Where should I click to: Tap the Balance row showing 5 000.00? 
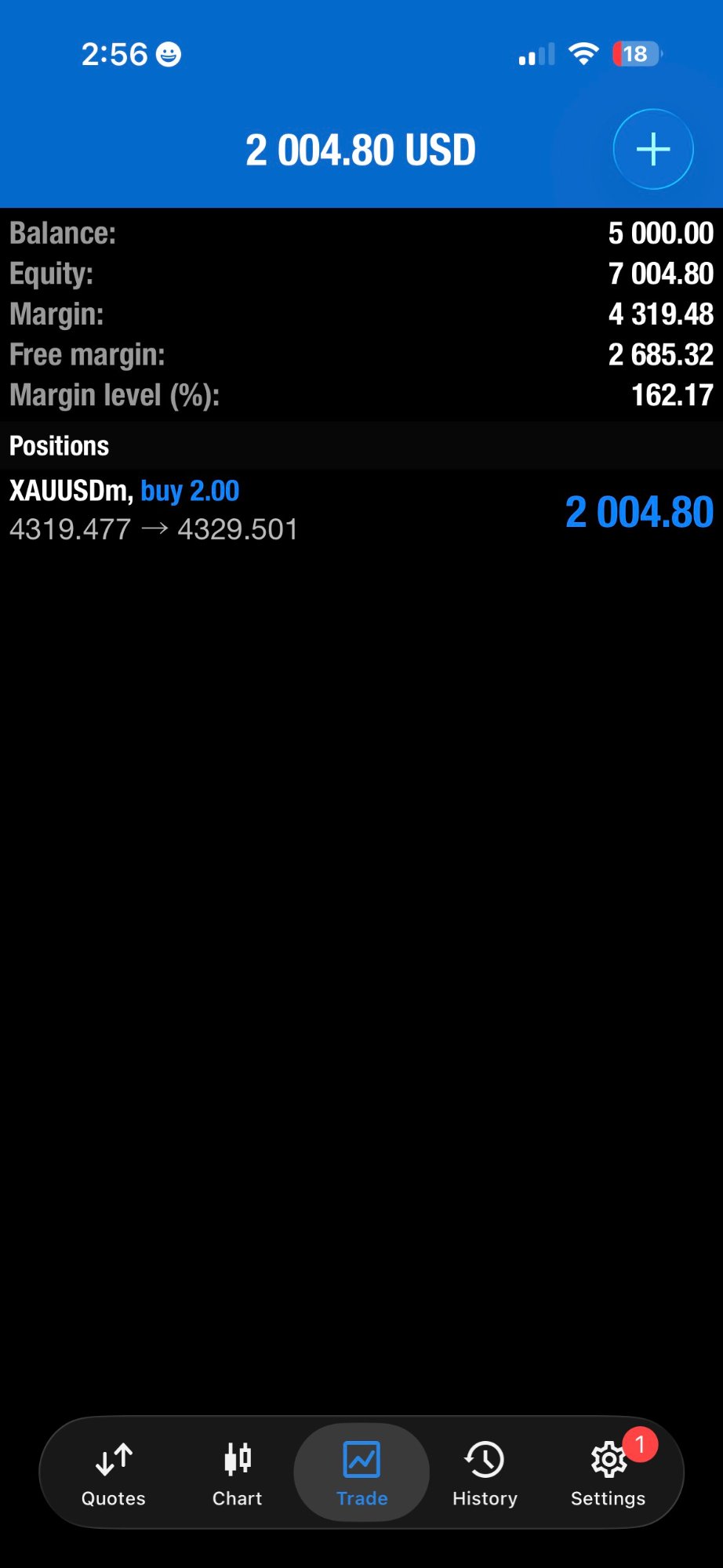361,233
